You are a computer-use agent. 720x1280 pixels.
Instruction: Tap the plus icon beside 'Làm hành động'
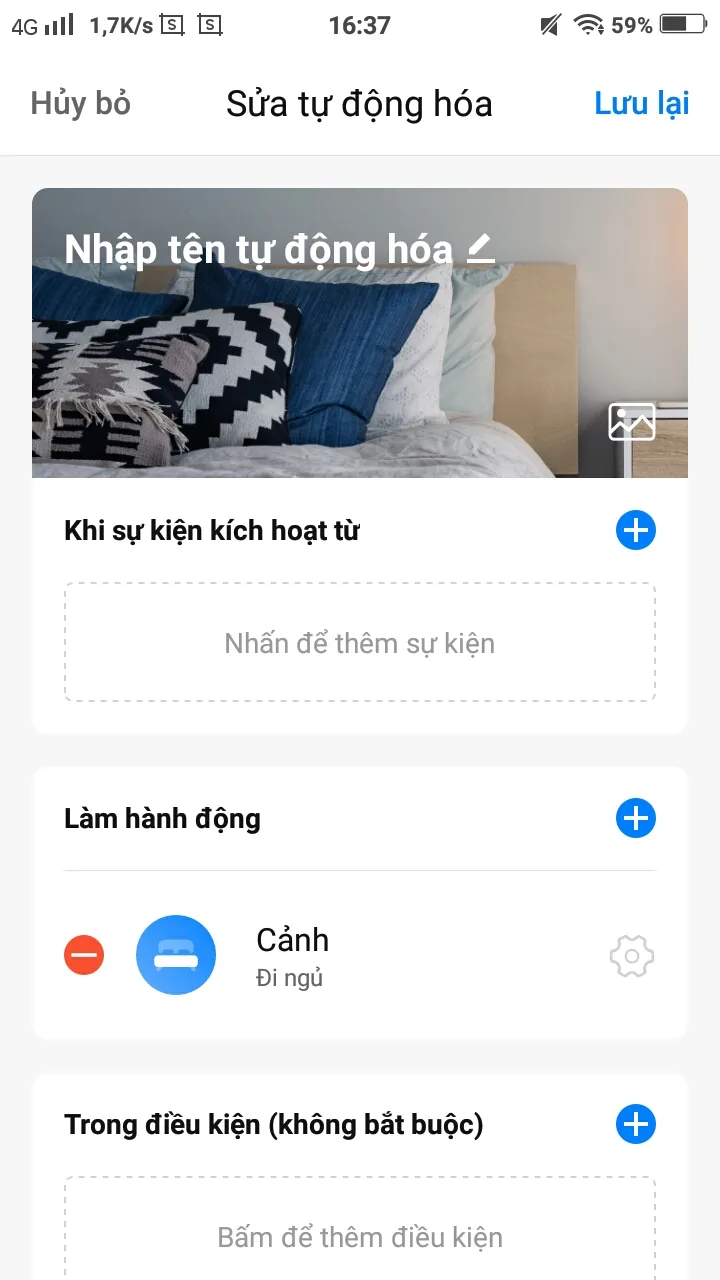[635, 818]
